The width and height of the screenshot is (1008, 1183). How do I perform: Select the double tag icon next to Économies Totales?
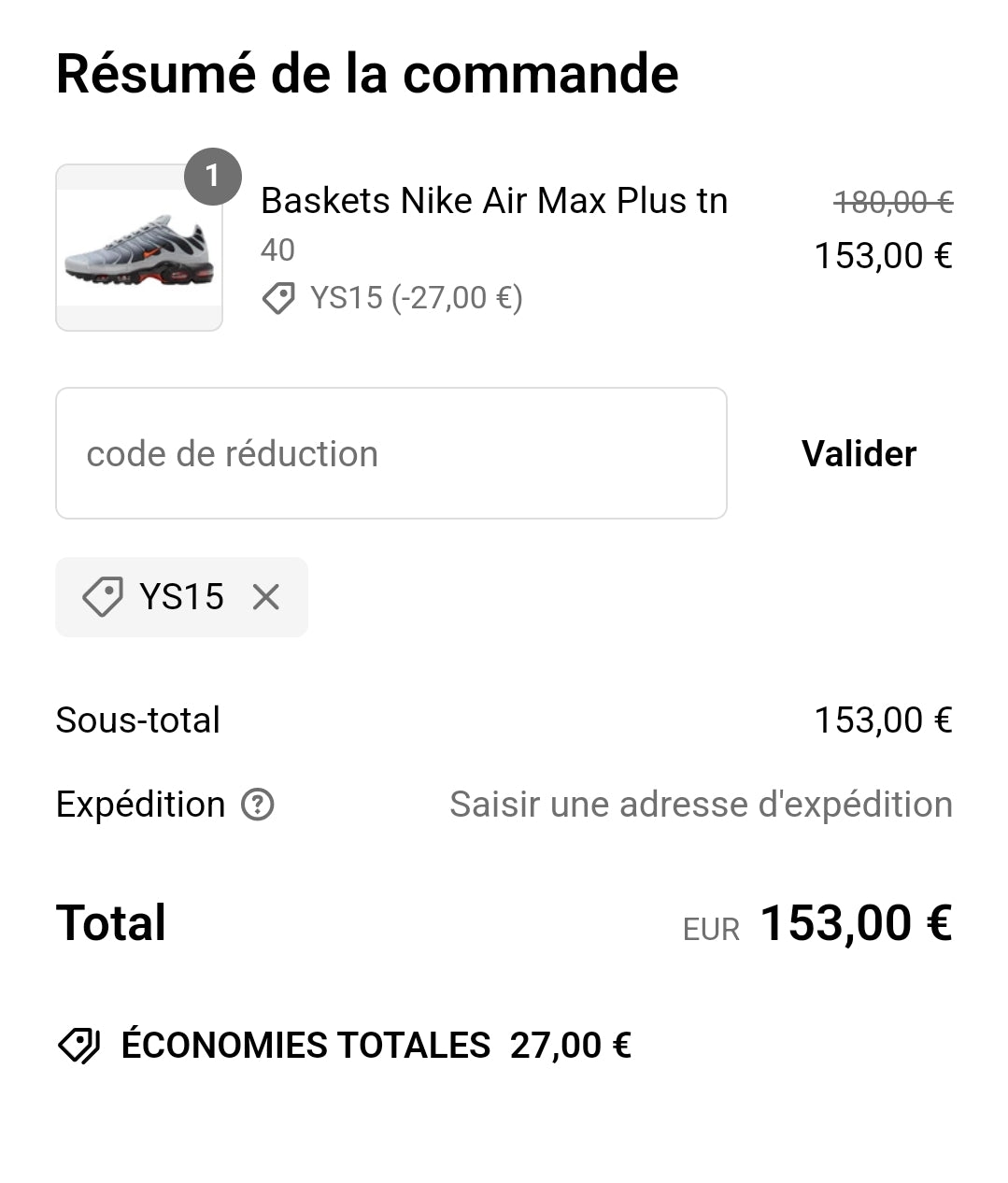(79, 1045)
